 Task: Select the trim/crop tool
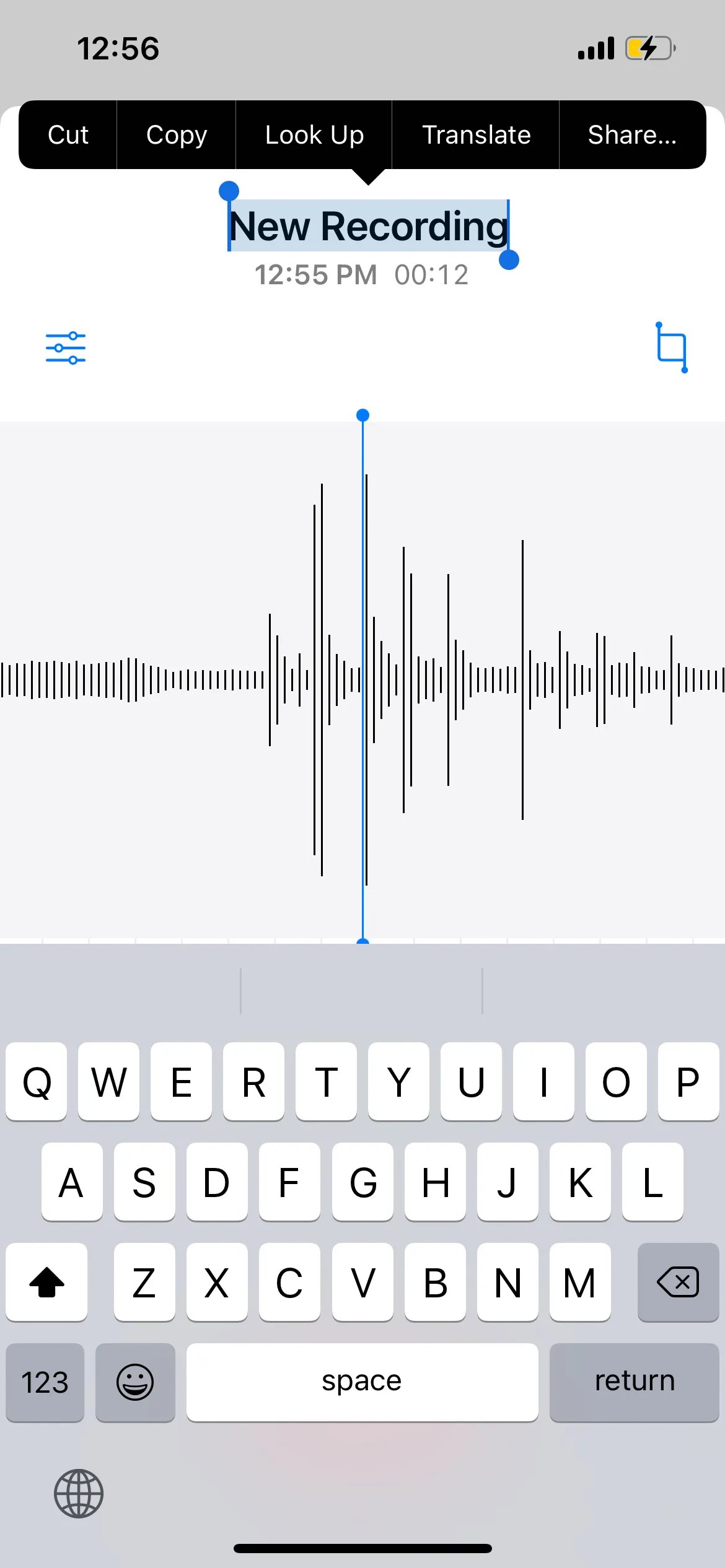coord(670,348)
